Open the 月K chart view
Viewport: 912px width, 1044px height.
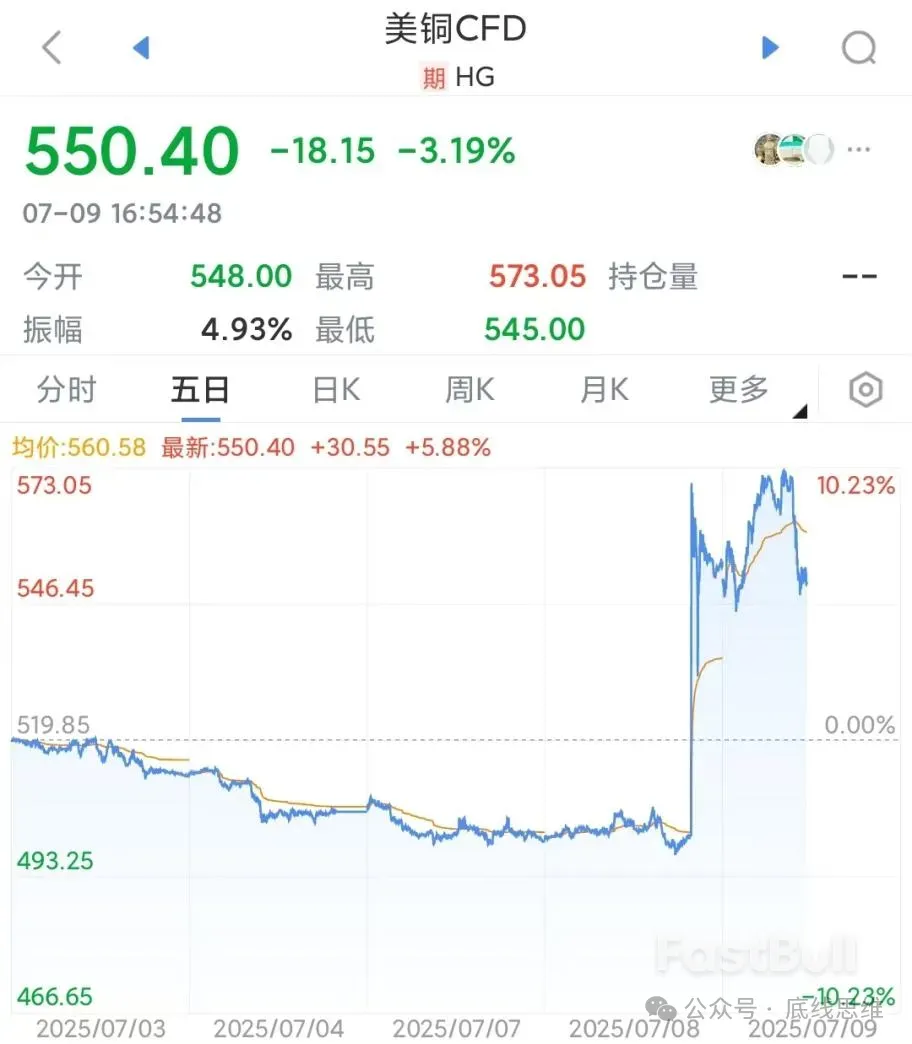click(x=602, y=390)
